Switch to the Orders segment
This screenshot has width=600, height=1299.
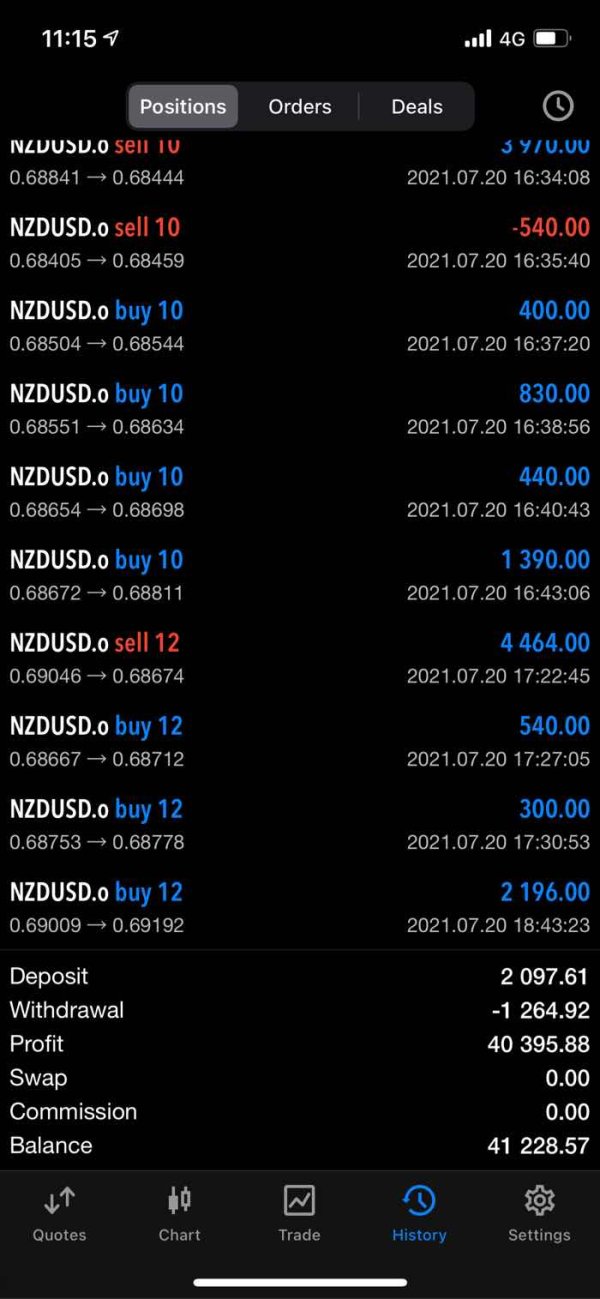pos(300,106)
